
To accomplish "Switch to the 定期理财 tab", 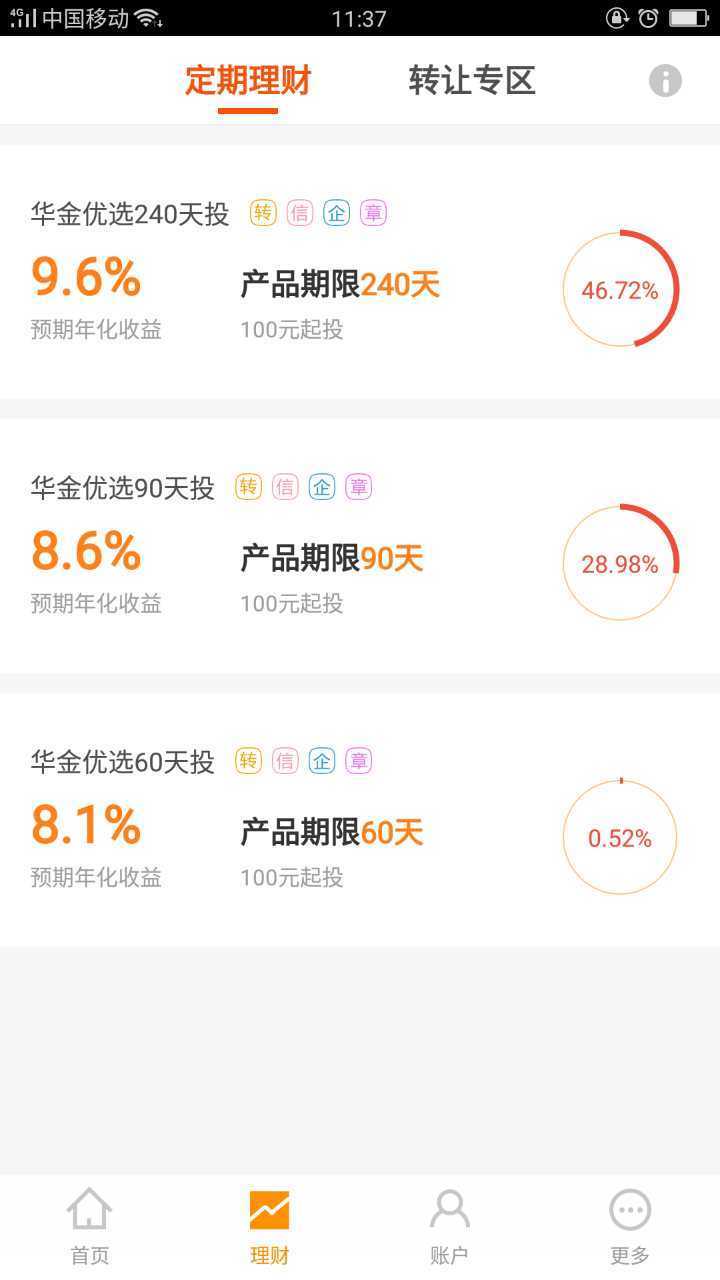I will [248, 81].
